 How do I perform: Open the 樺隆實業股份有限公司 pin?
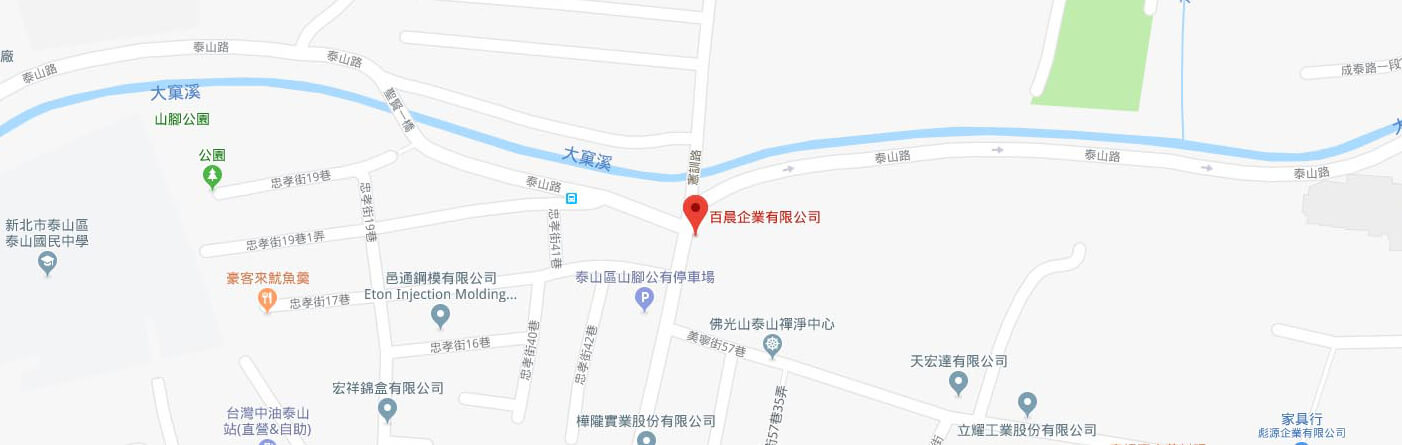[646, 438]
